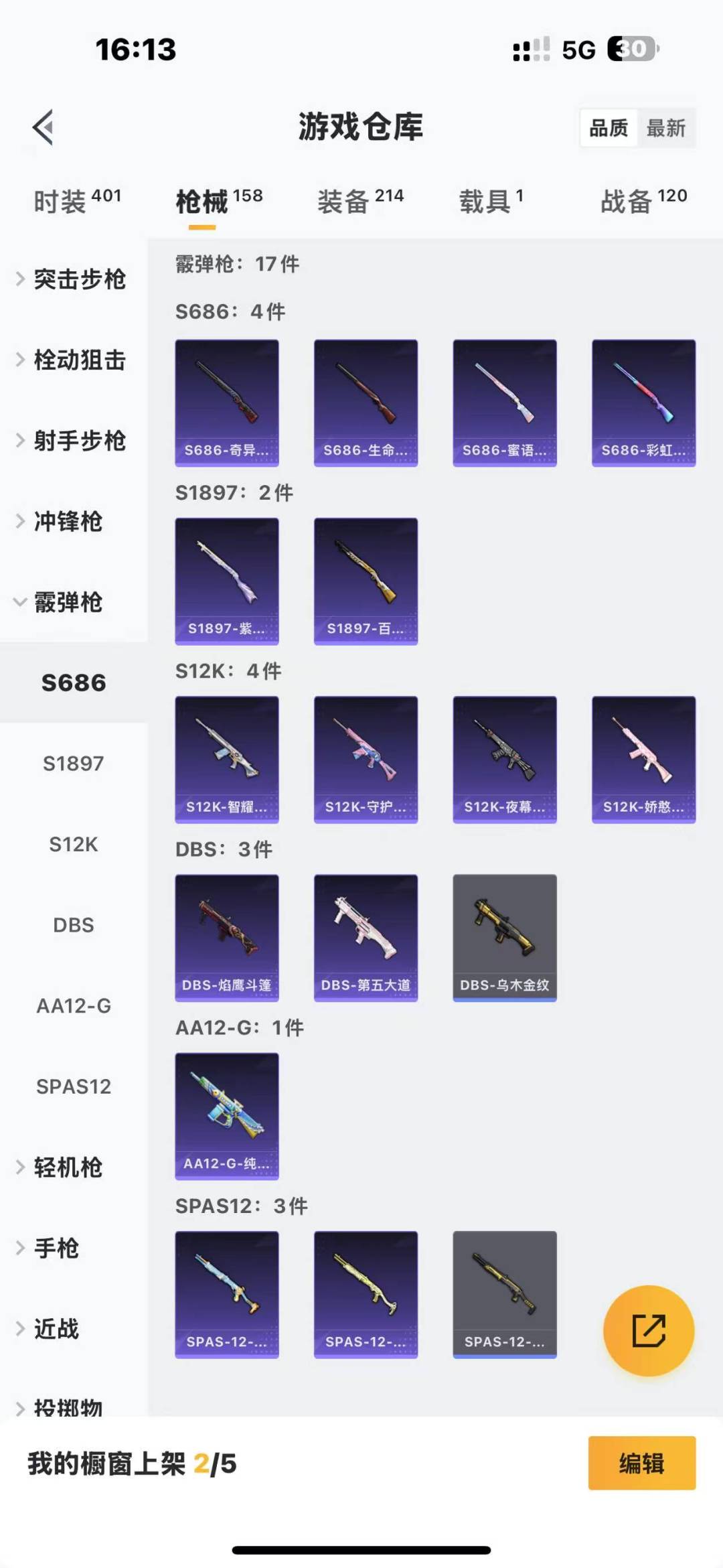Image resolution: width=723 pixels, height=1568 pixels.
Task: Tap the orange share floating button
Action: point(649,1331)
